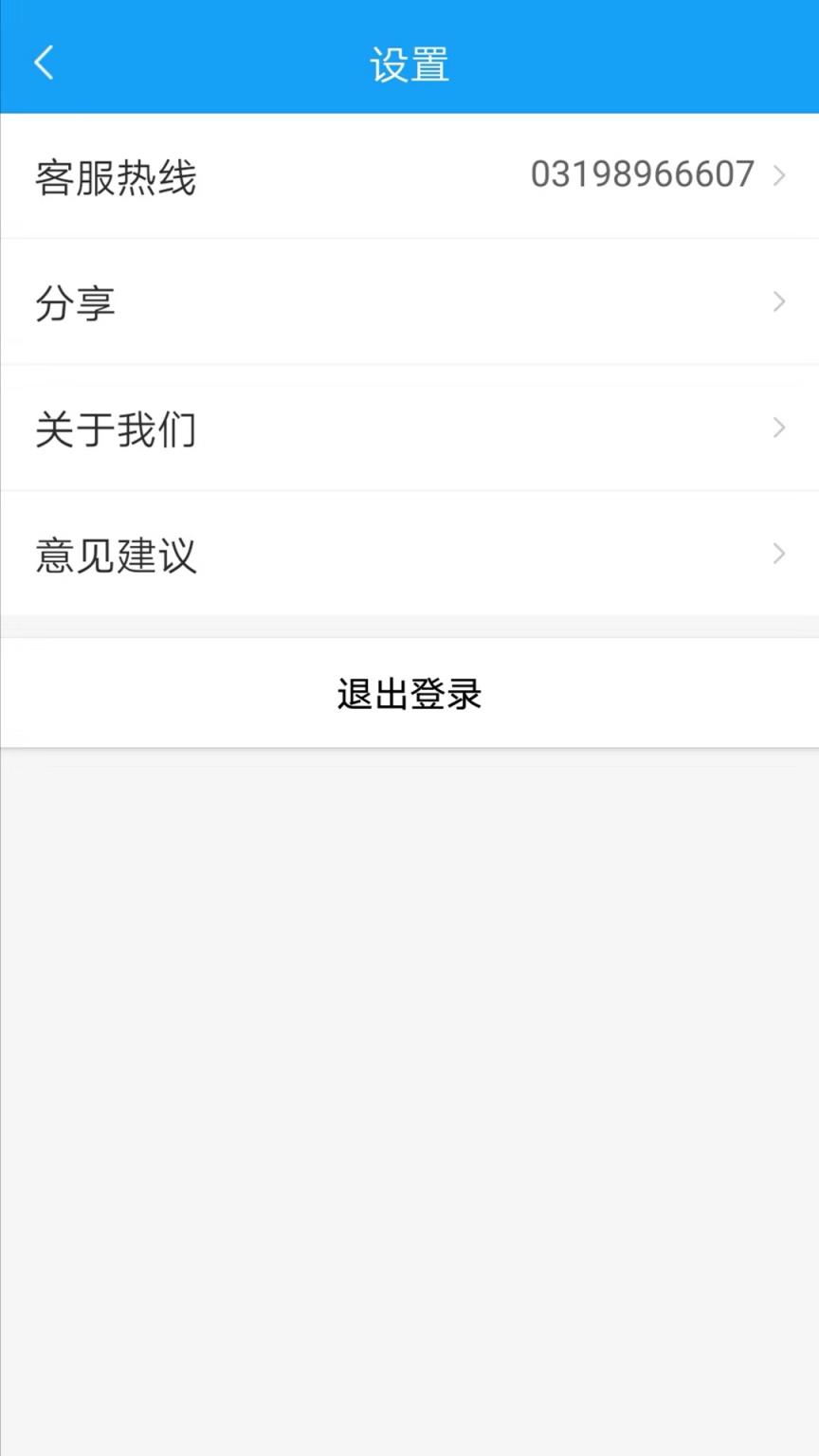819x1456 pixels.
Task: Click the arrow beside 意见建议
Action: [x=779, y=554]
